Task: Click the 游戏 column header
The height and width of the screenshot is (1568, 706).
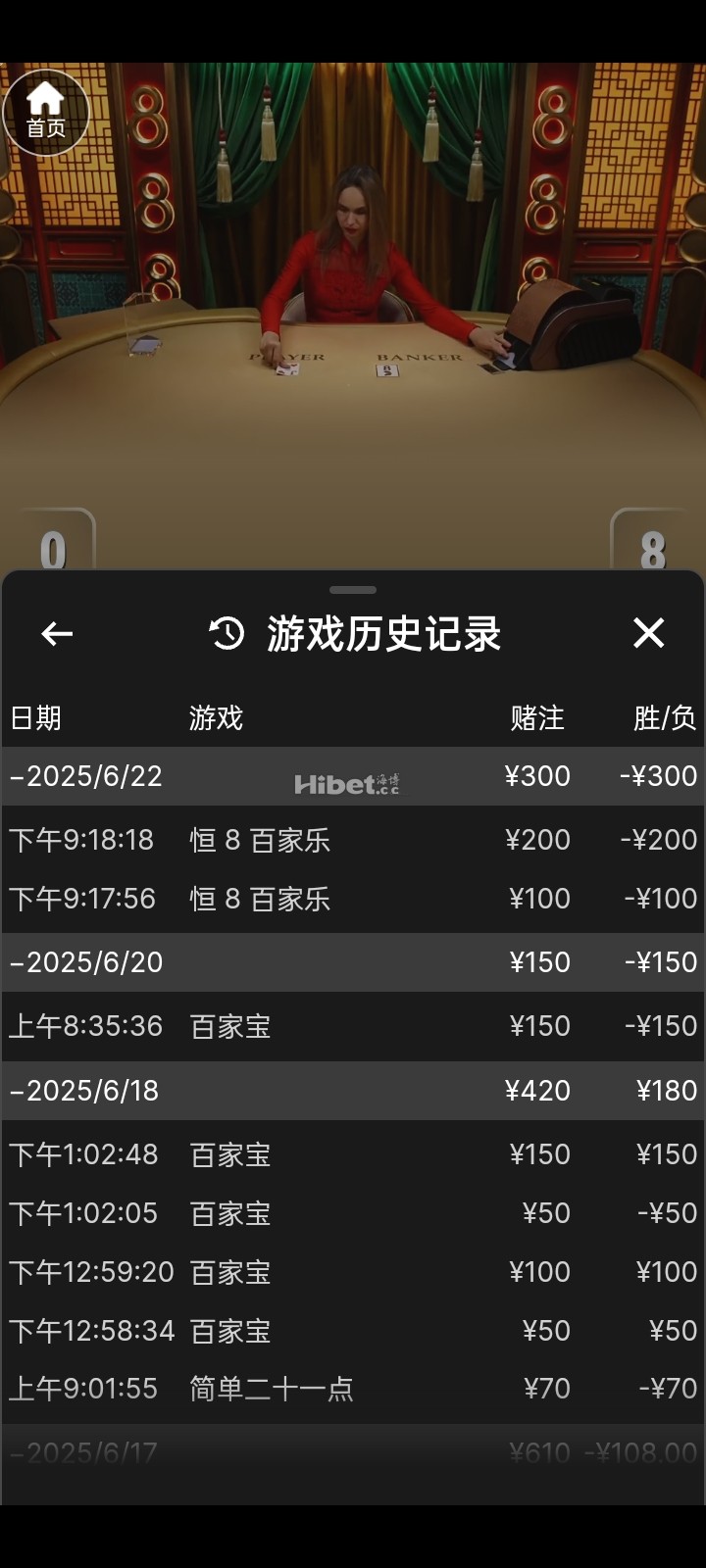Action: point(212,718)
